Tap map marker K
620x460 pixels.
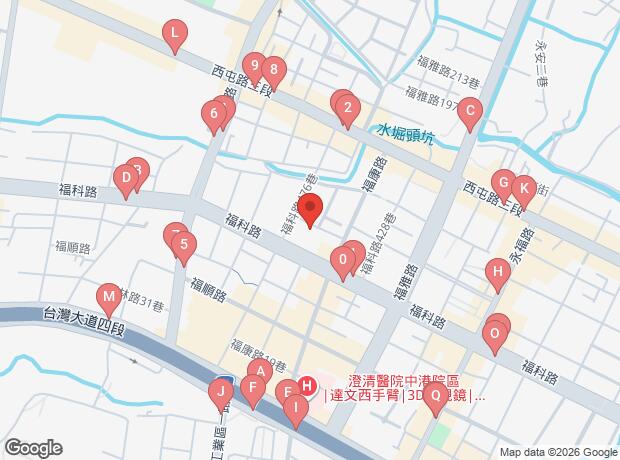[523, 188]
